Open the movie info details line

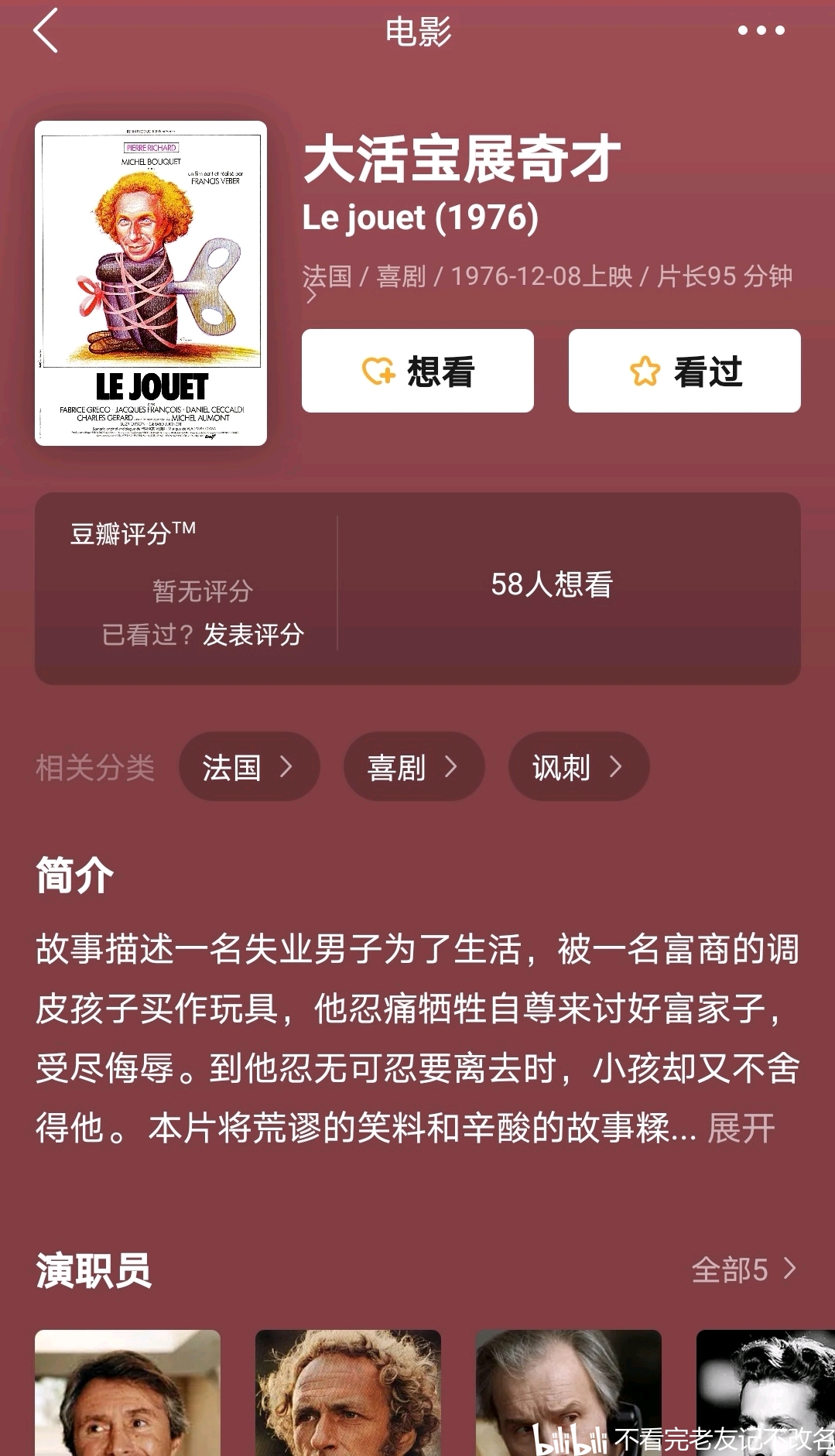point(547,283)
